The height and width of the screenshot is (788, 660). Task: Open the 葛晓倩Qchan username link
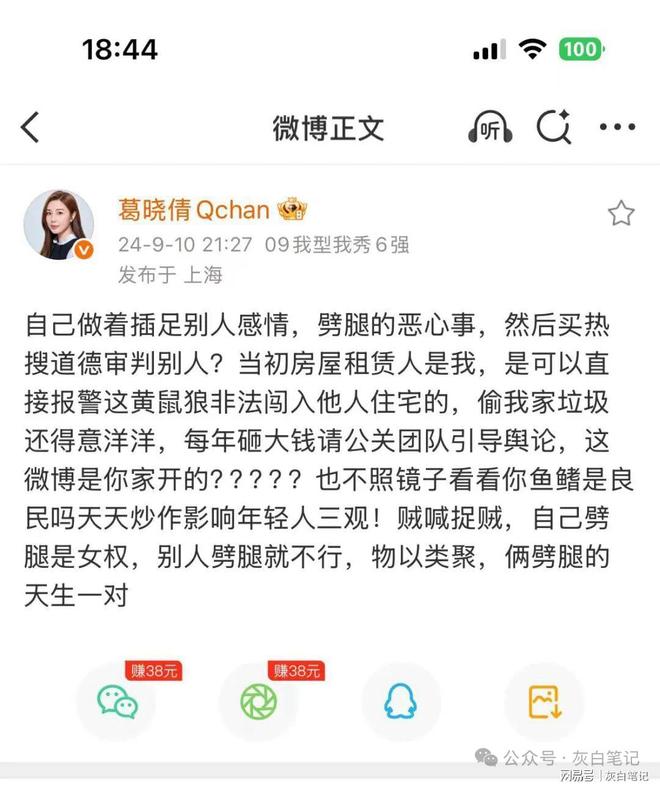[x=193, y=210]
